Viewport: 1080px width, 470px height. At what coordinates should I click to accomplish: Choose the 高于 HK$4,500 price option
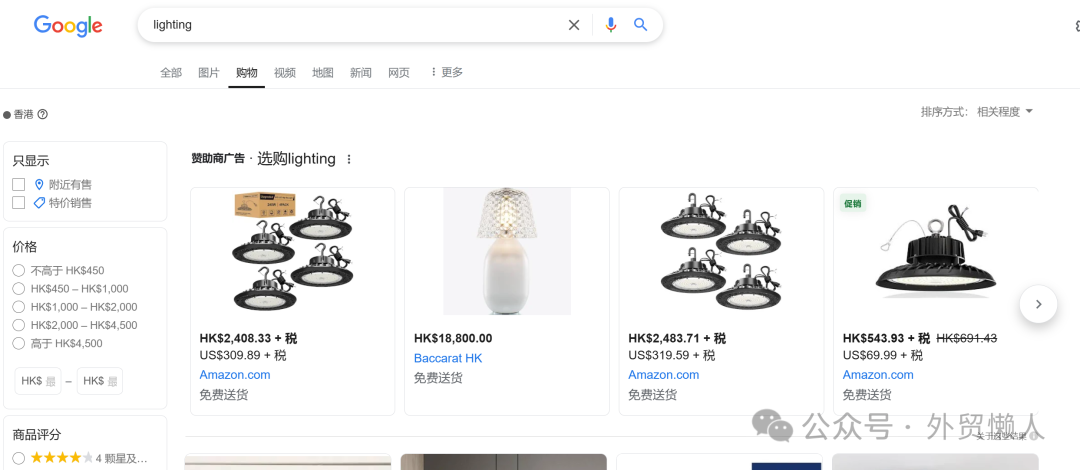(19, 343)
